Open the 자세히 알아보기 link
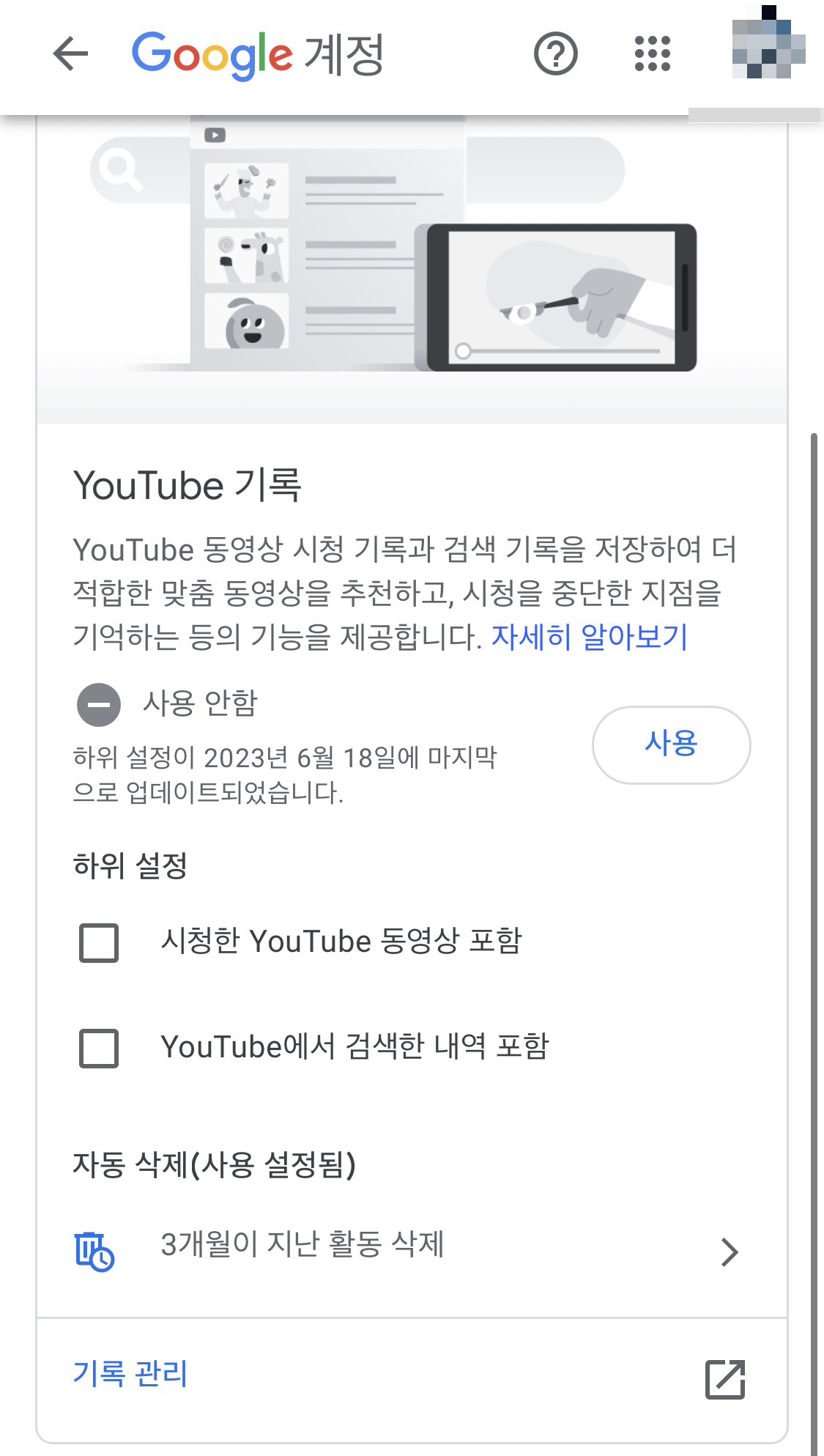This screenshot has height=1456, width=824. pyautogui.click(x=590, y=638)
